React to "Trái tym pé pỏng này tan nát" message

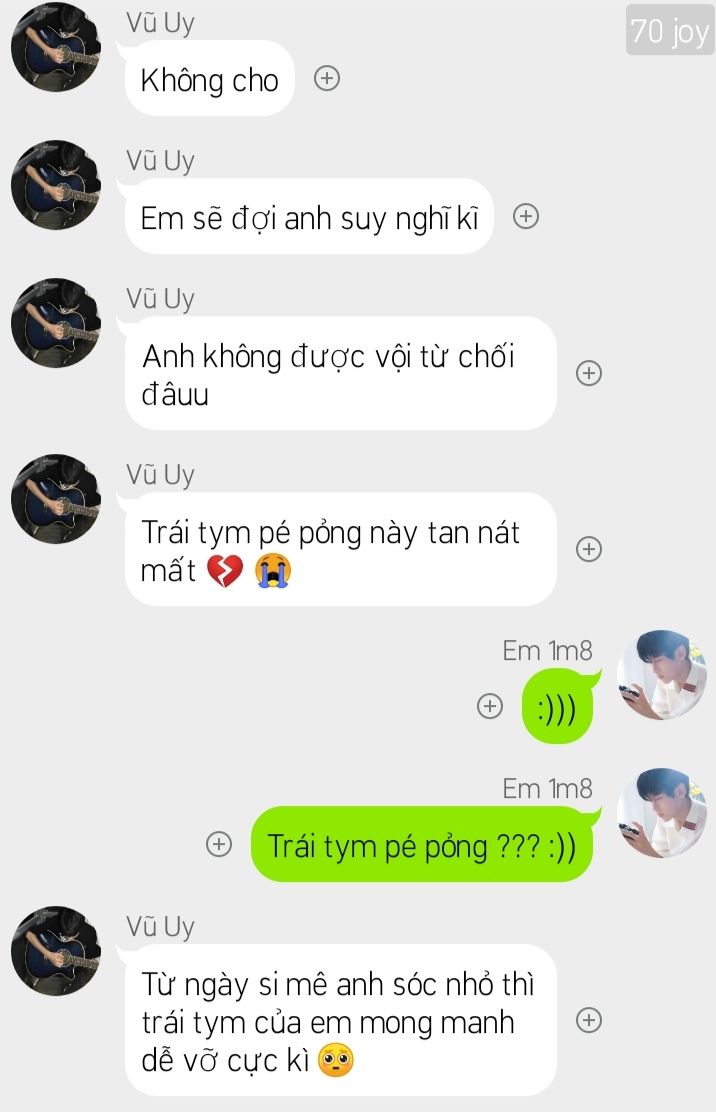pyautogui.click(x=590, y=549)
